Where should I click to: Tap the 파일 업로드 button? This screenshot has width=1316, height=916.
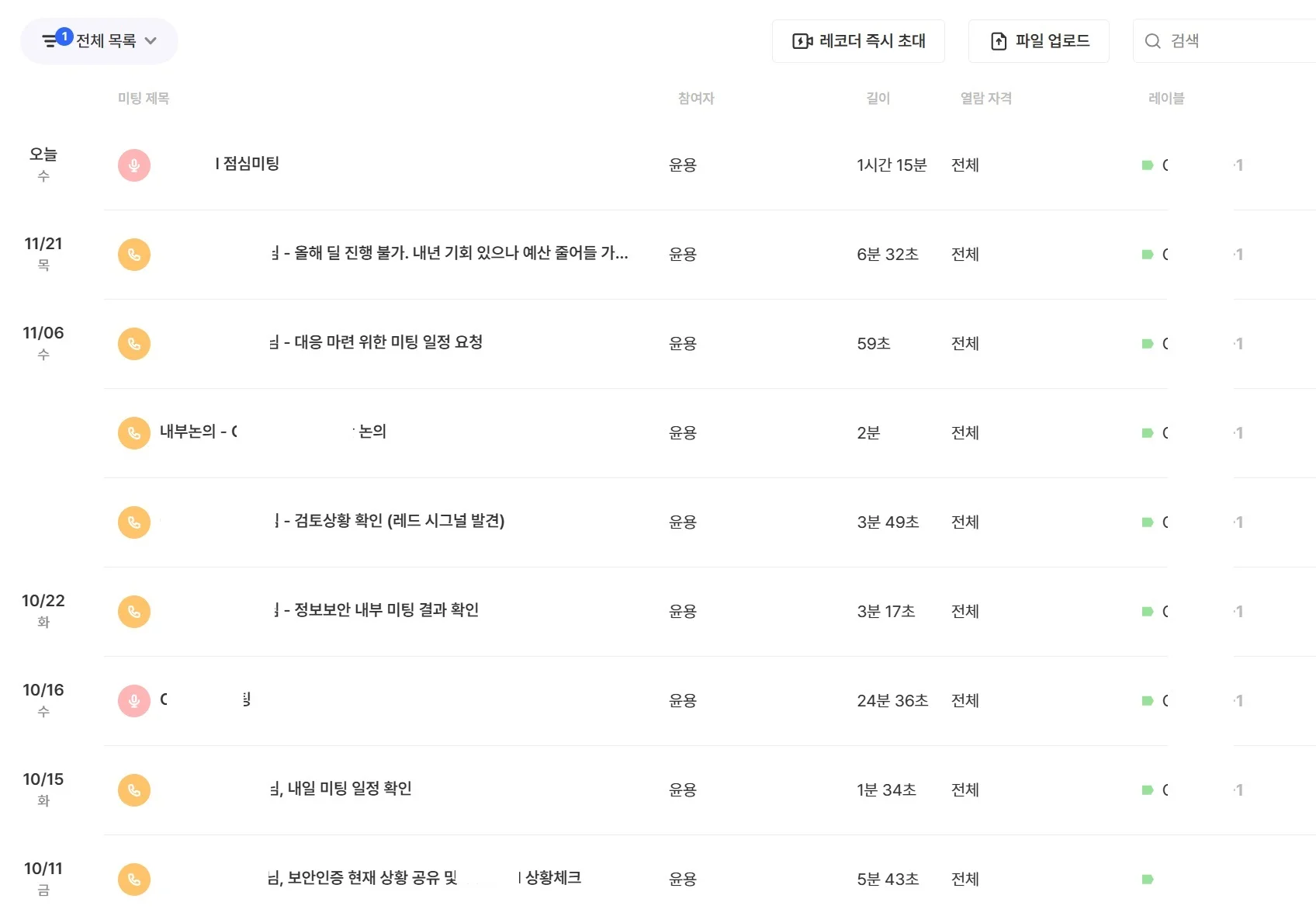pyautogui.click(x=1039, y=41)
